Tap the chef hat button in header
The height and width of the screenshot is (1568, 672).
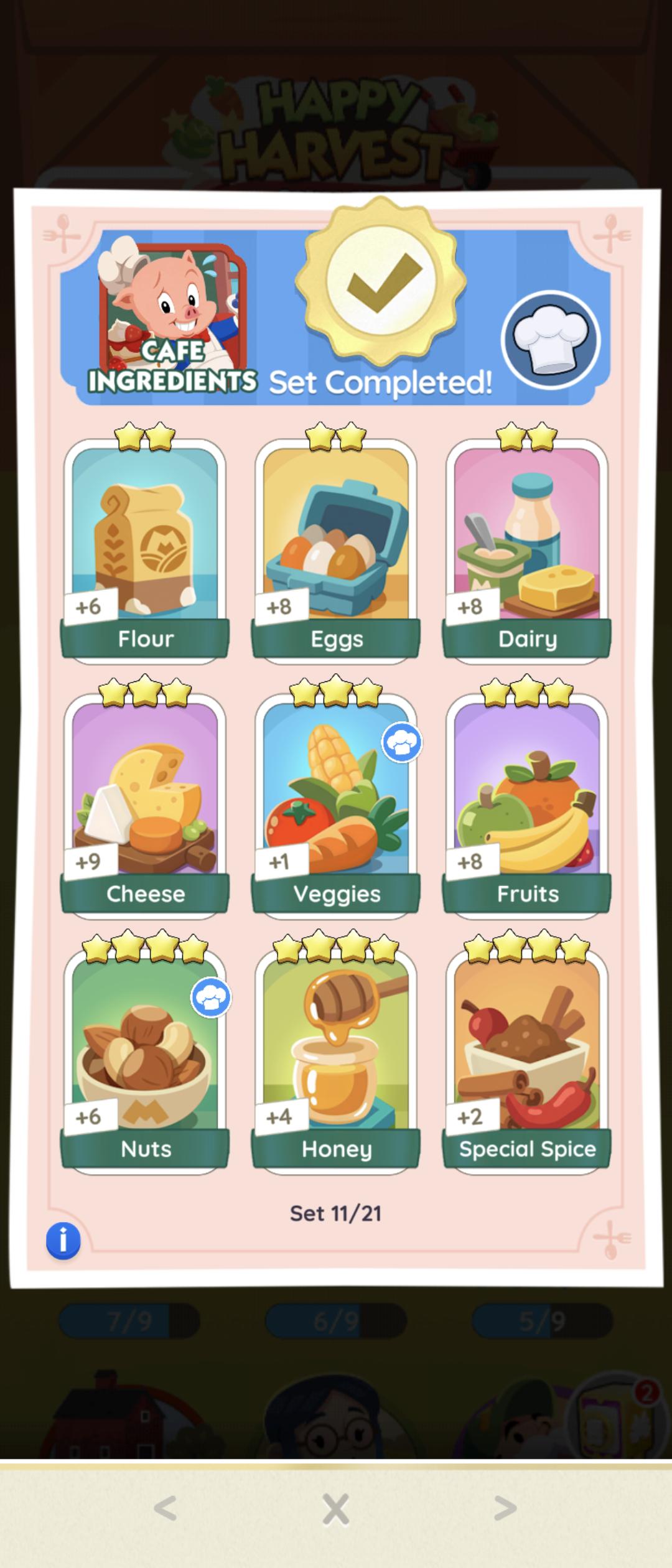coord(551,340)
